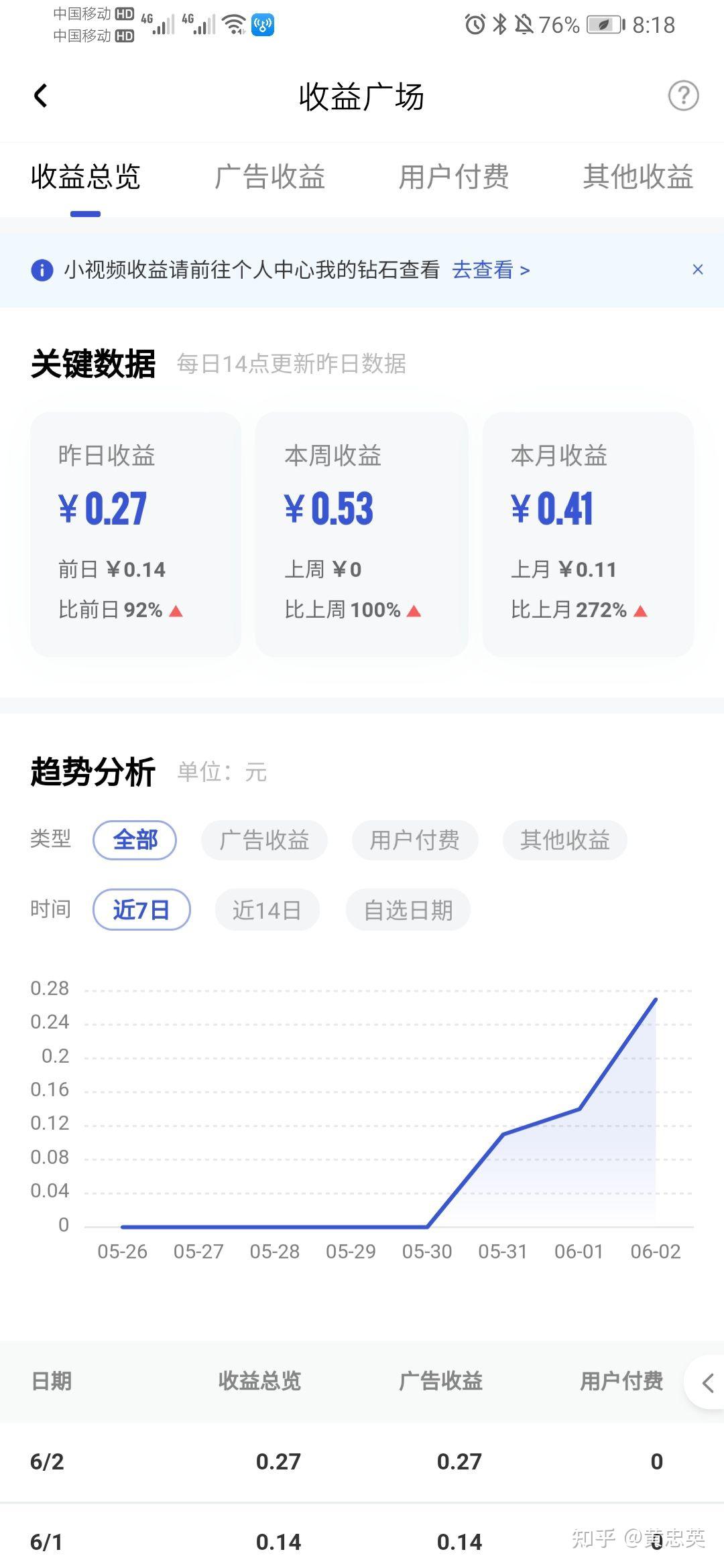Switch time range to 近14日

tap(267, 909)
